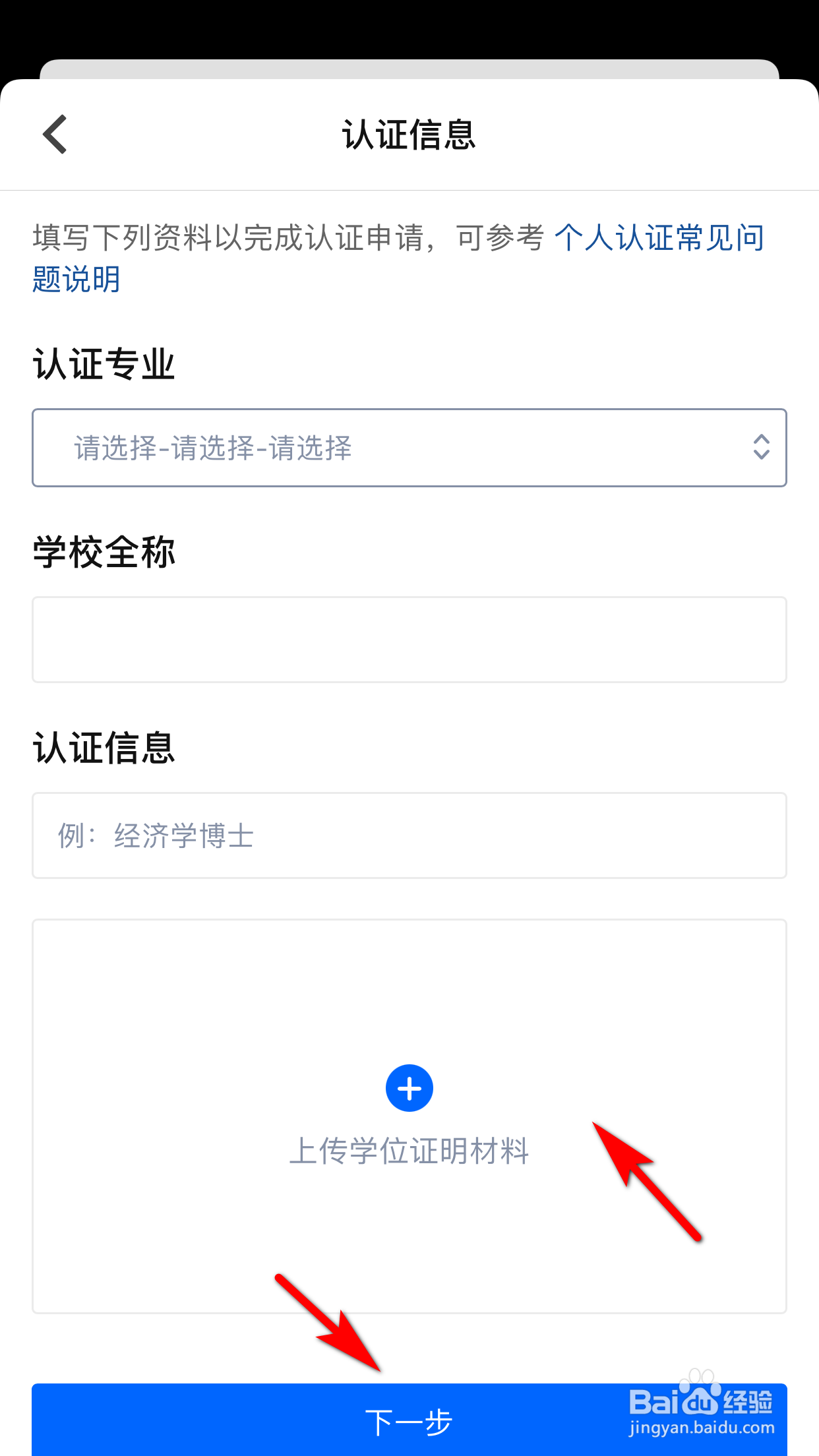Focus the 学校全称 input field
The height and width of the screenshot is (1456, 819).
click(409, 638)
